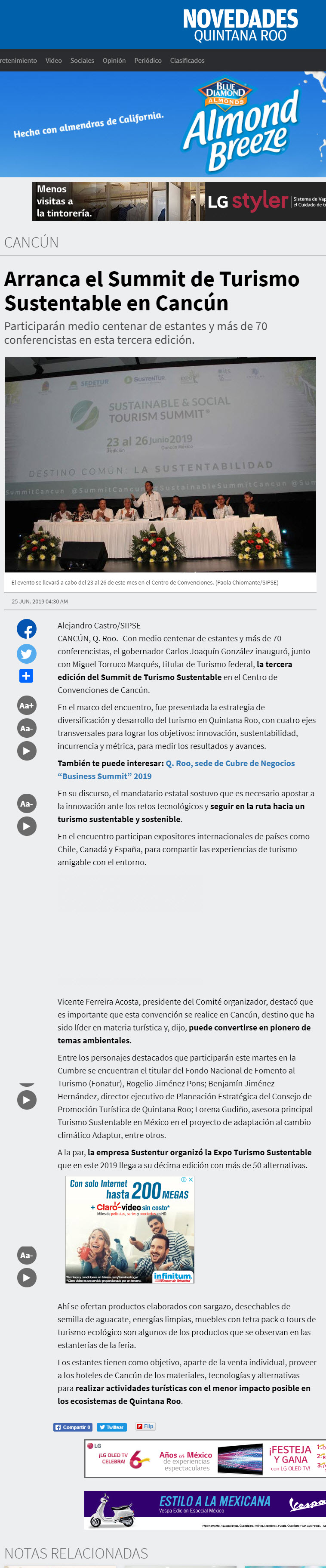Go to the Sociales section
Screen dimensions: 326x1568
(82, 60)
